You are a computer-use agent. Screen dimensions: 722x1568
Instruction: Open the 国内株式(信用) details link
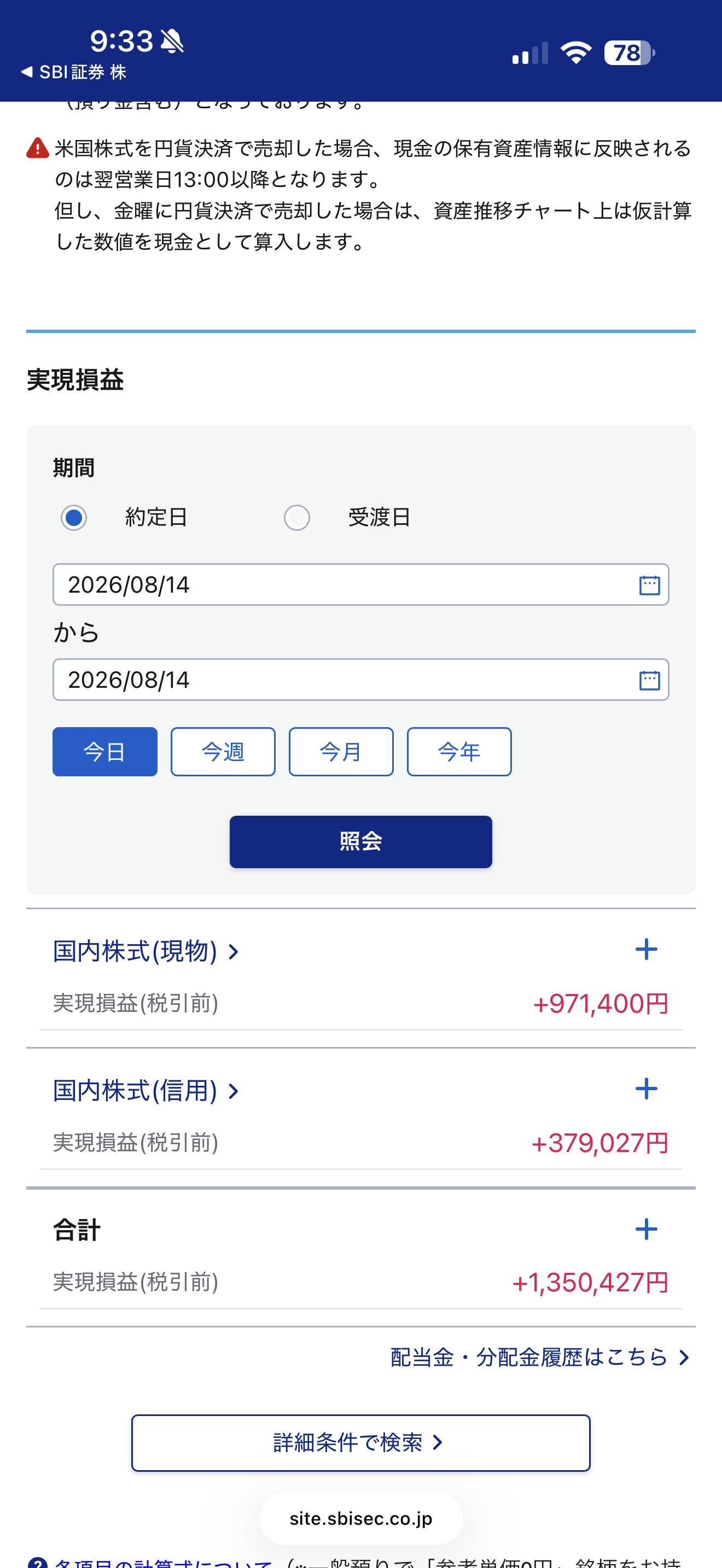146,1090
